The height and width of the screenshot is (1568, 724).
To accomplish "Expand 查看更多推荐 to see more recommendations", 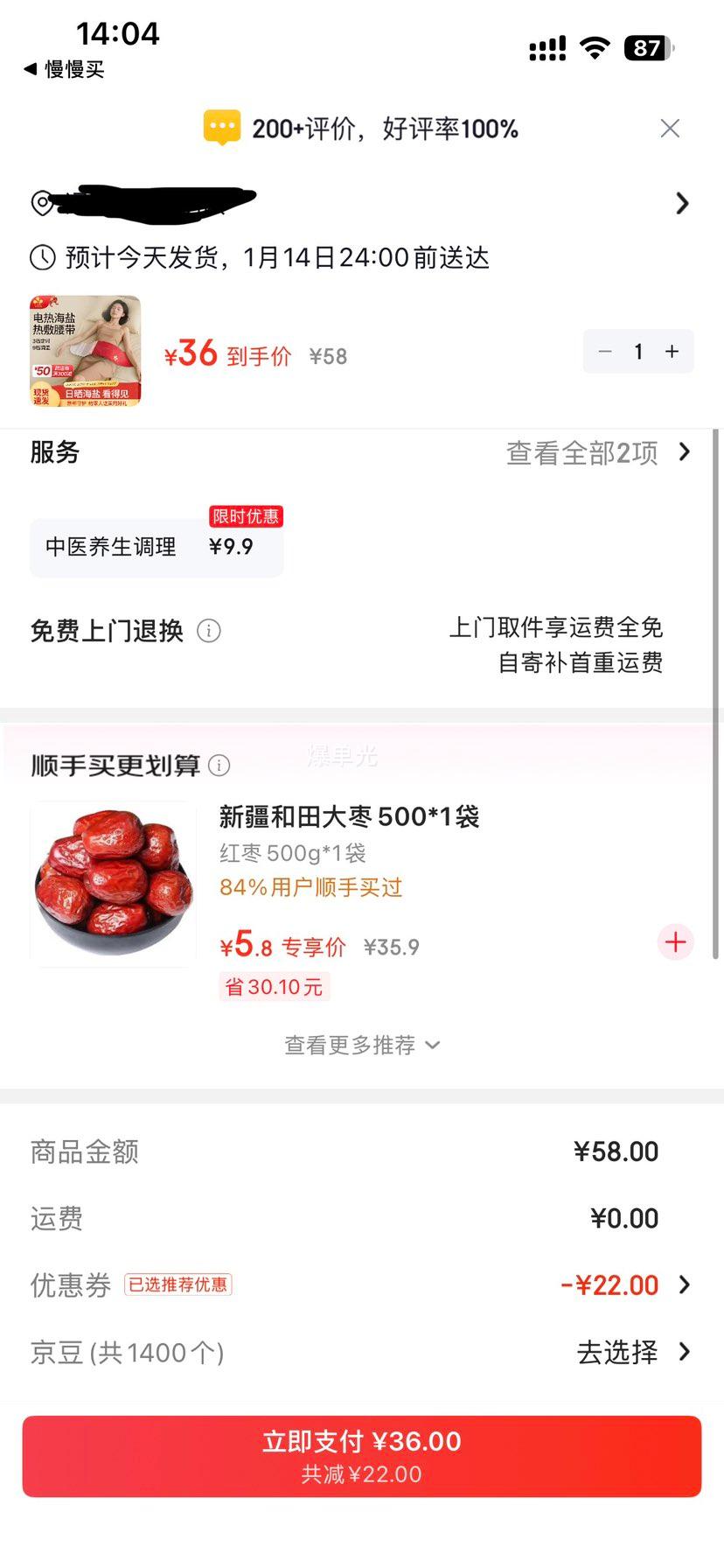I will click(361, 1045).
